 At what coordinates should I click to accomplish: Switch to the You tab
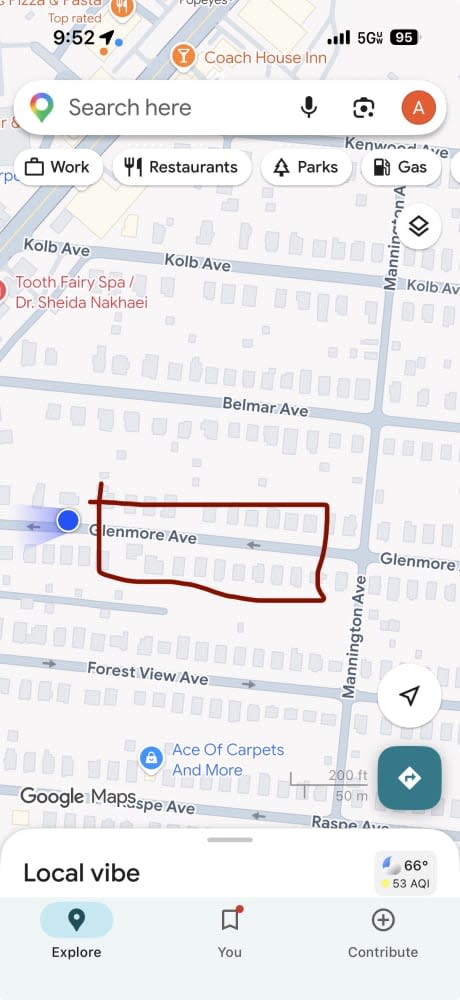pos(230,932)
